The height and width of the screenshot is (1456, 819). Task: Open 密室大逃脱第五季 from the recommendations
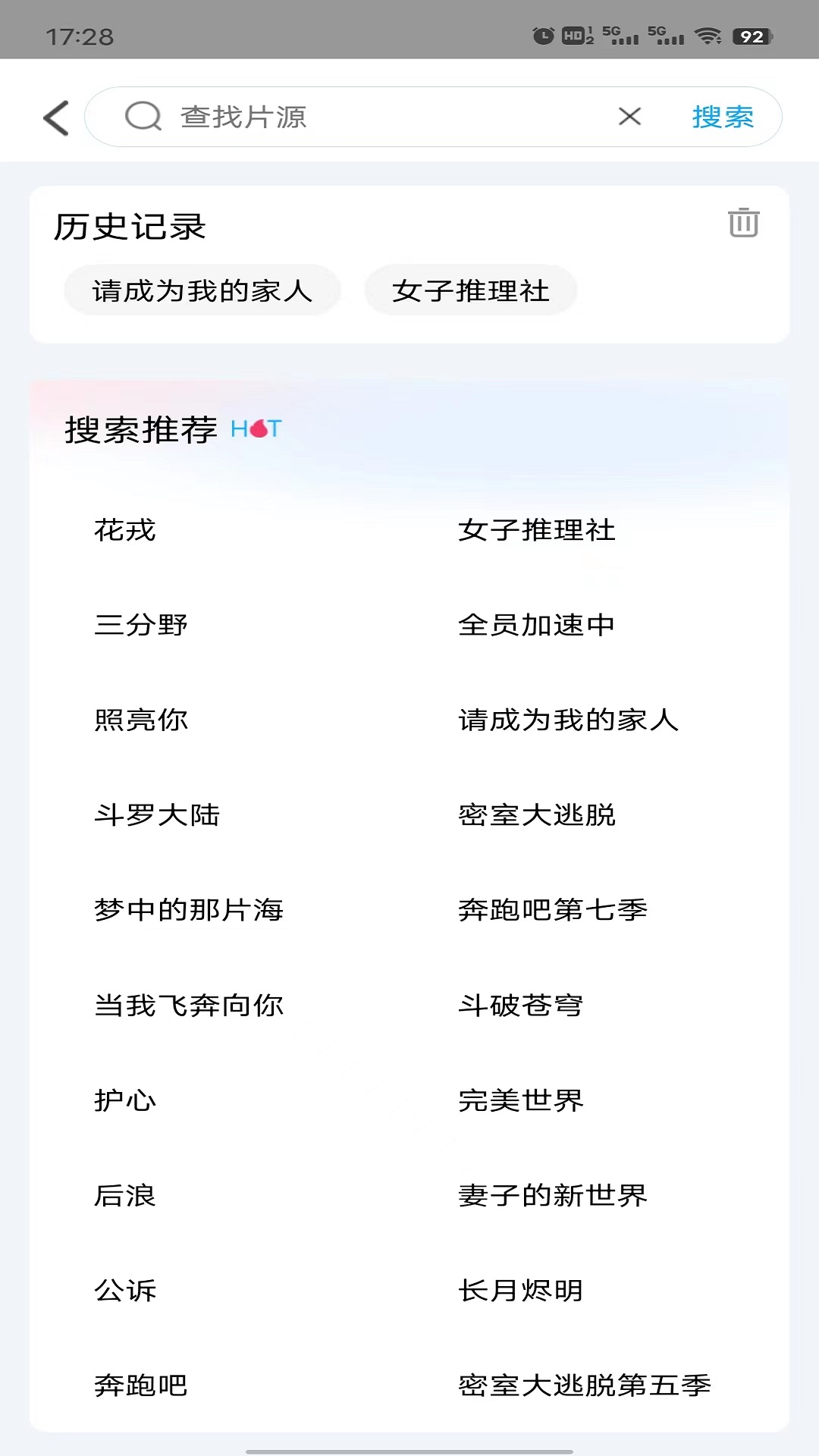pos(584,1385)
